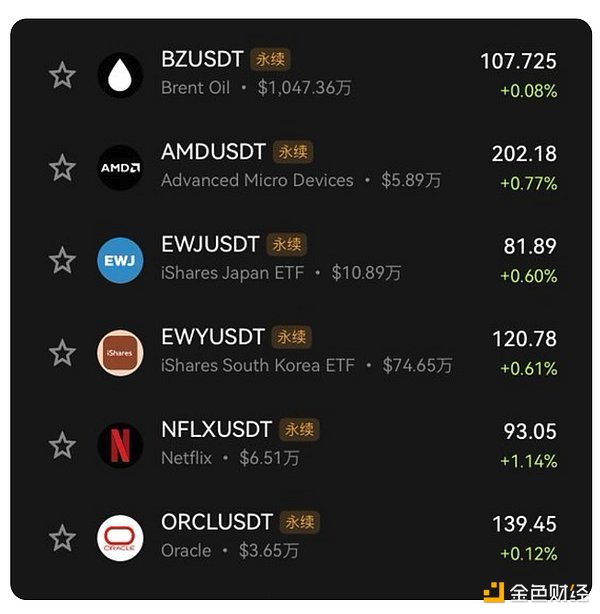Add EWJUSDT to favorites
Viewport: 600px width, 614px height.
(62, 260)
